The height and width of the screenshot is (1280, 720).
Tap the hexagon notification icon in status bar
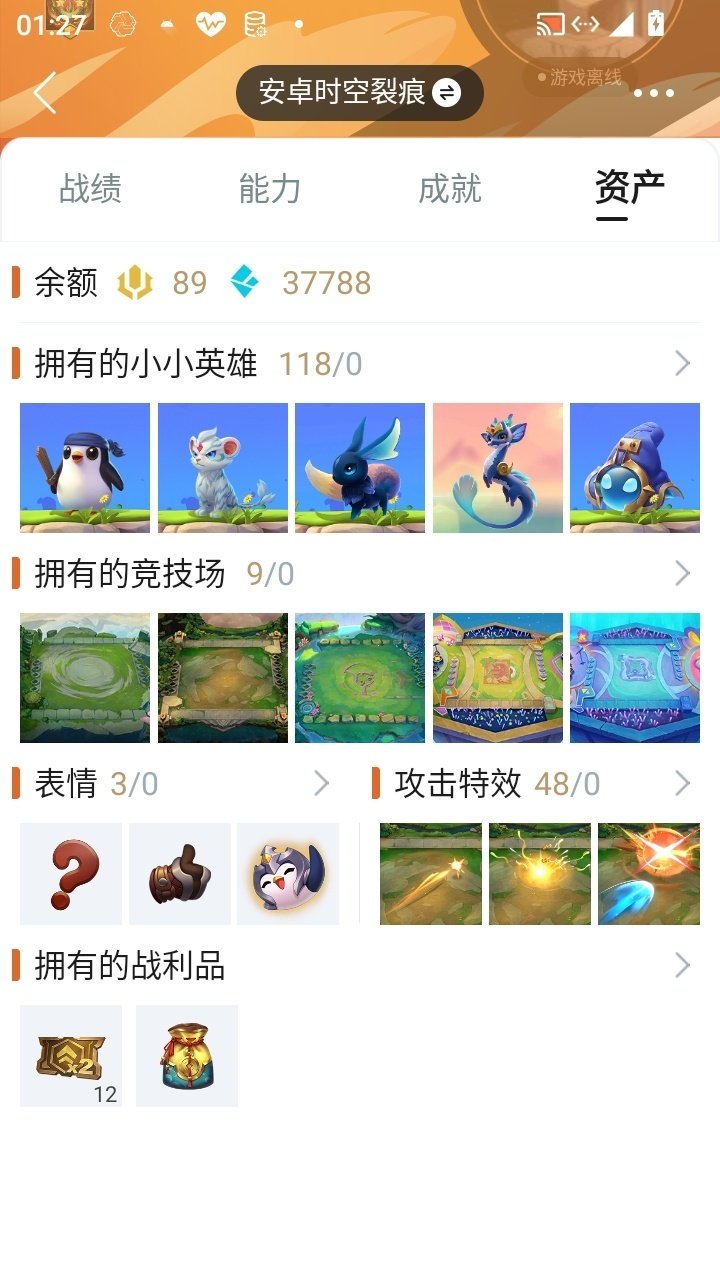coord(122,24)
